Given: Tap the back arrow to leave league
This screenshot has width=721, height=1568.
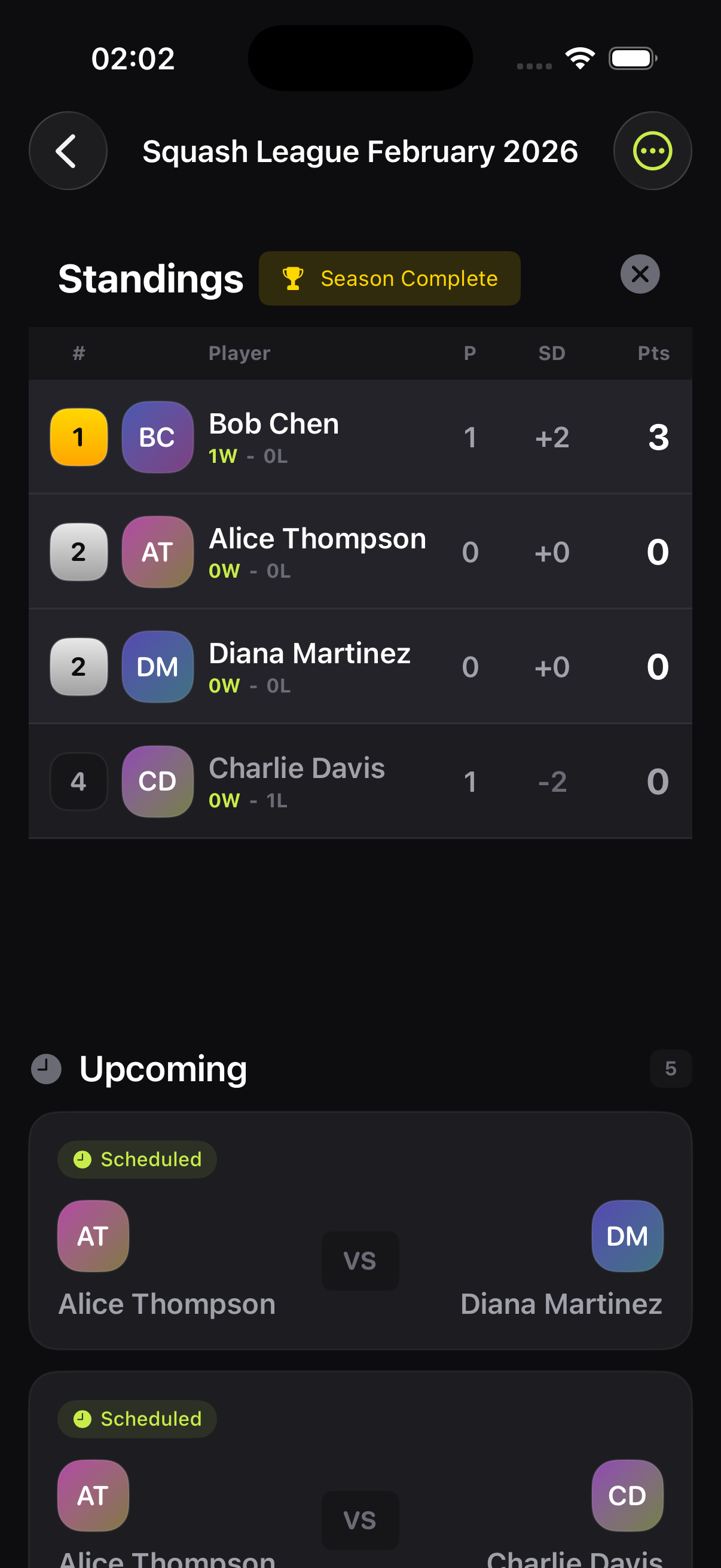Looking at the screenshot, I should click(68, 151).
